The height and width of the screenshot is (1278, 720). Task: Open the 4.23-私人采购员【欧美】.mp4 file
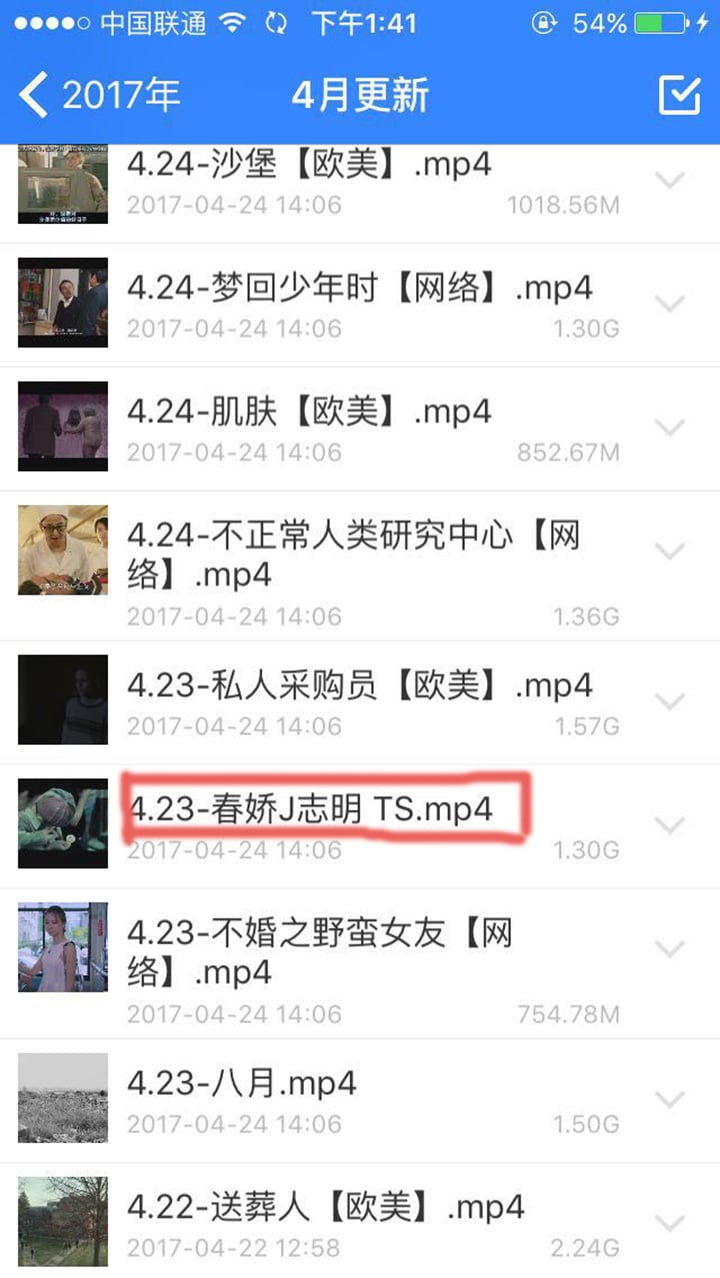pyautogui.click(x=358, y=686)
